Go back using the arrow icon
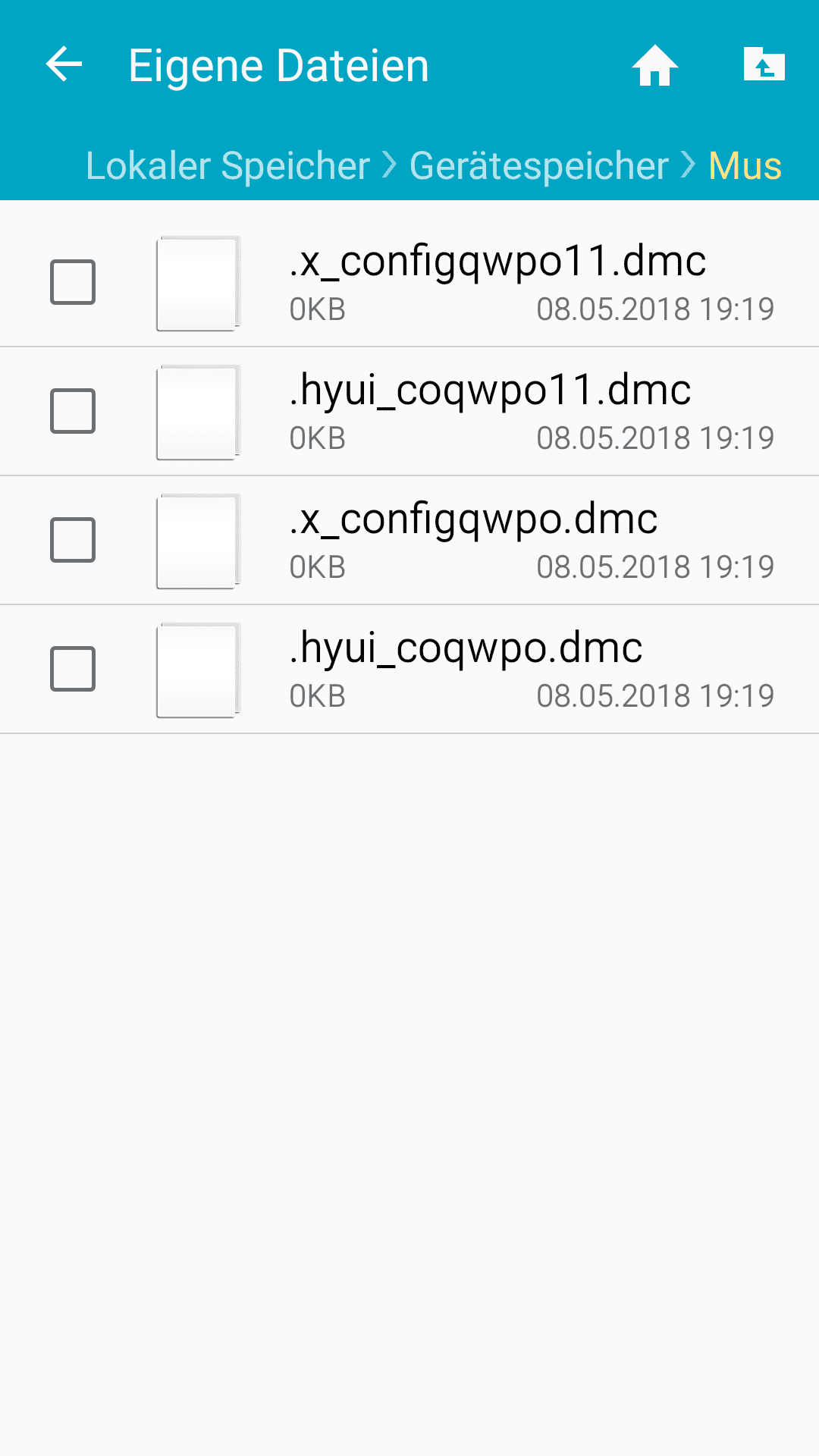Image resolution: width=819 pixels, height=1456 pixels. tap(64, 64)
